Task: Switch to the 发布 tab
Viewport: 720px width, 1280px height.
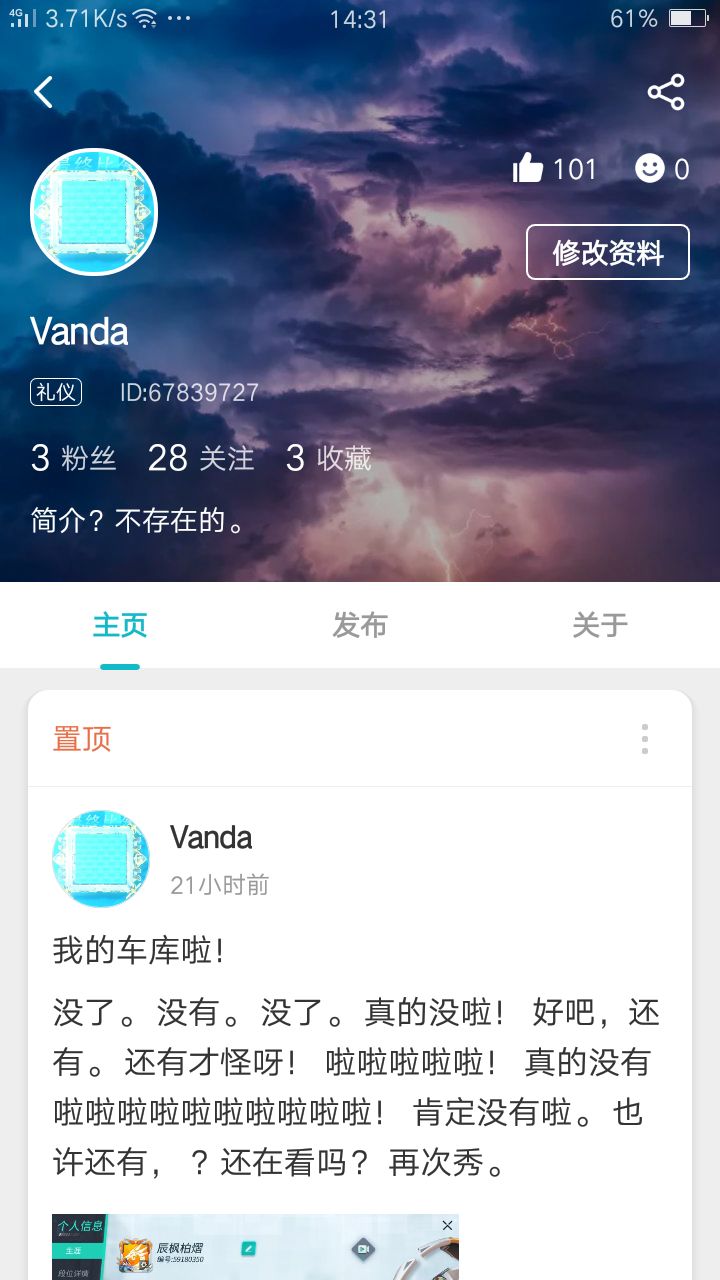Action: click(360, 626)
